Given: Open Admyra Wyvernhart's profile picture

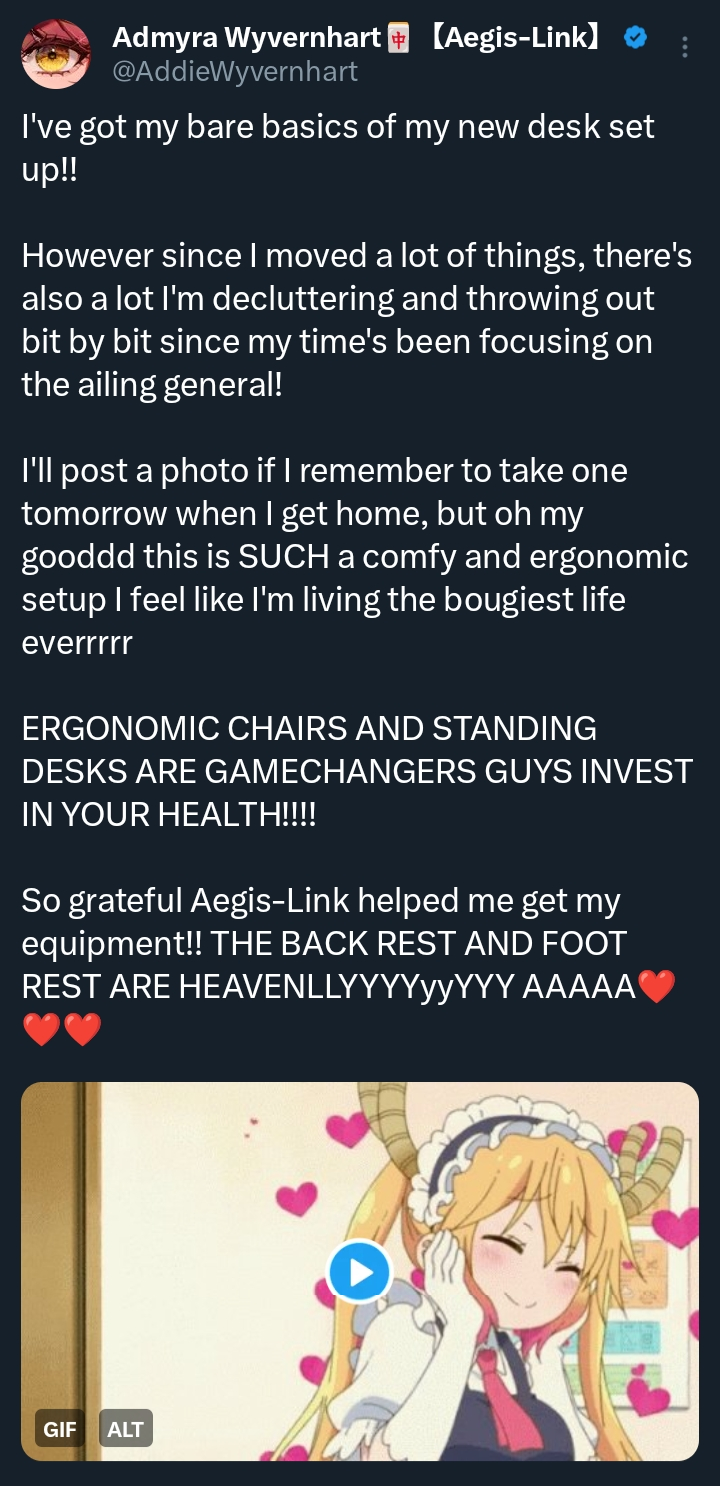Looking at the screenshot, I should tap(56, 55).
